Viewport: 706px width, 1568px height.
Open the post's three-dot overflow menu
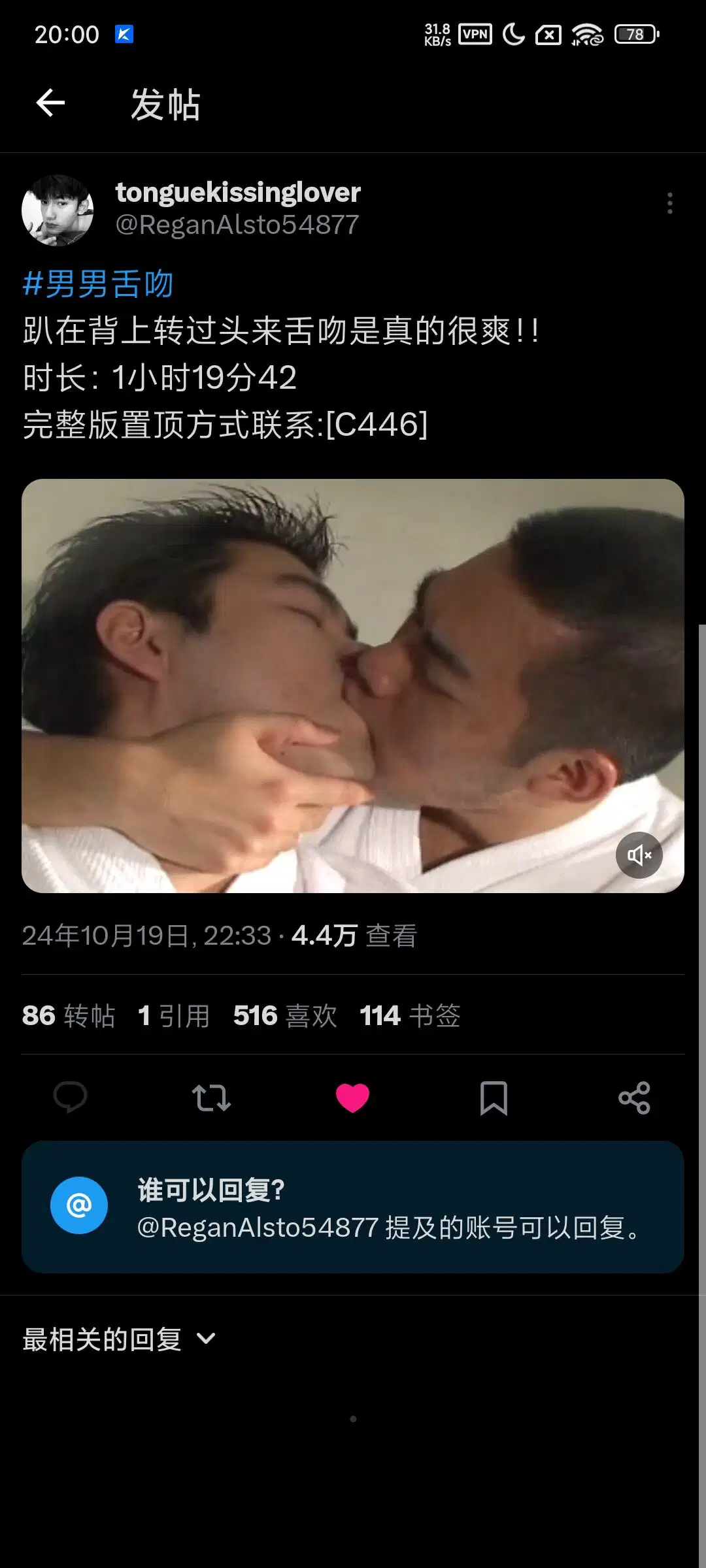[x=669, y=203]
